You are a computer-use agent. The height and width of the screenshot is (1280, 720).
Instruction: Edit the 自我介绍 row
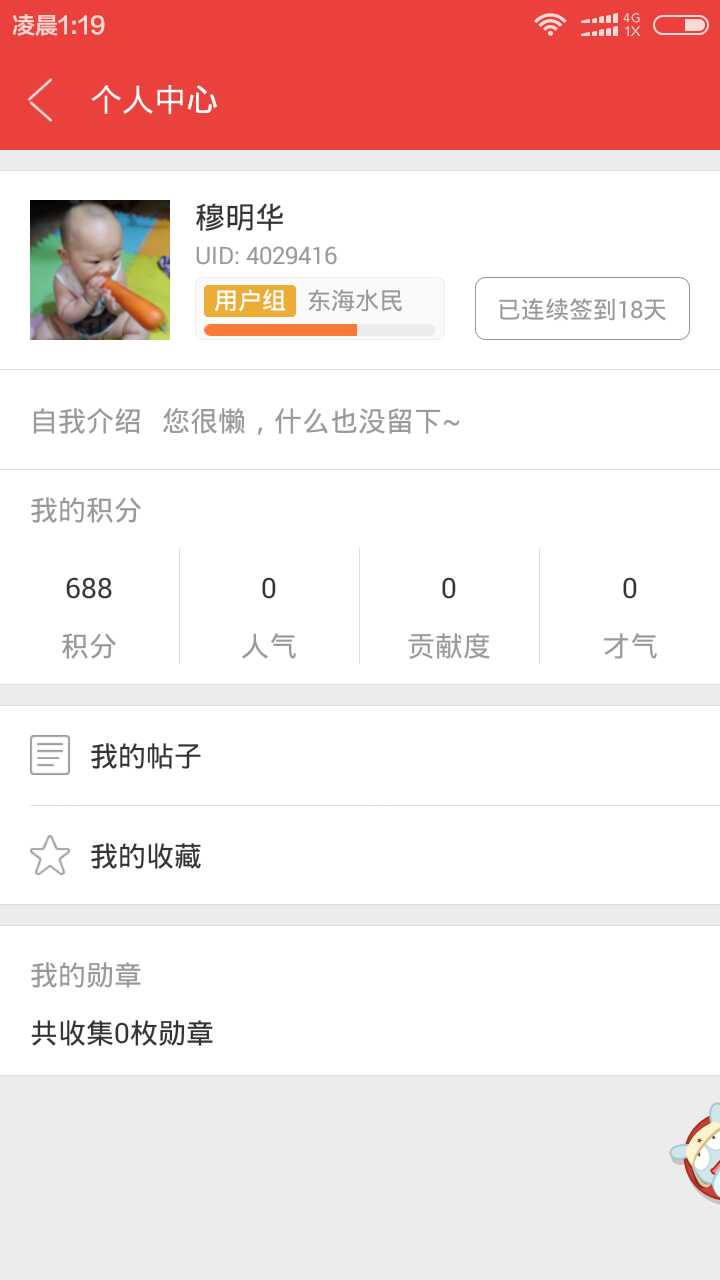coord(360,421)
